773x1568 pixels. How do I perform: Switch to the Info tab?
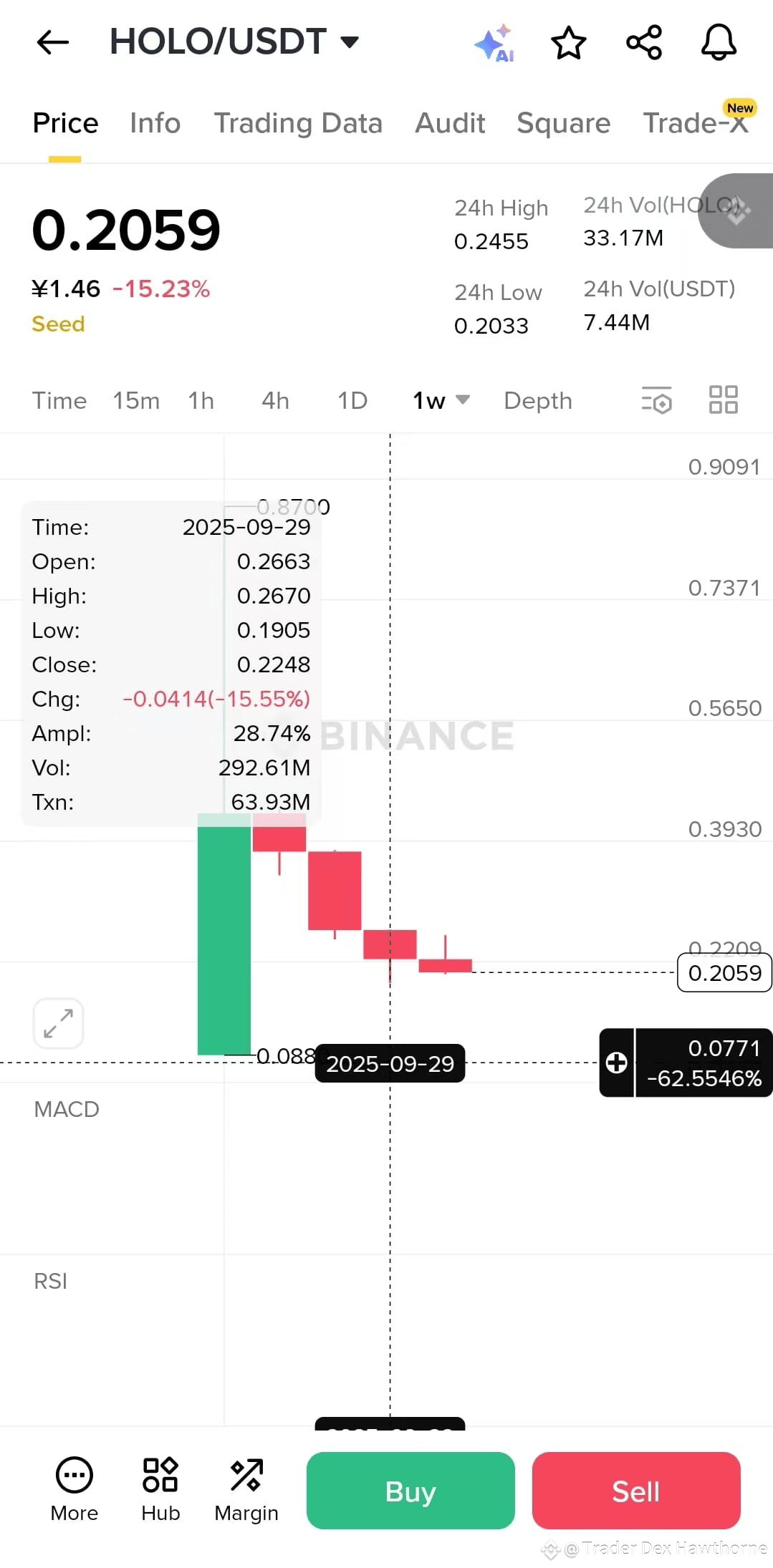[x=155, y=123]
